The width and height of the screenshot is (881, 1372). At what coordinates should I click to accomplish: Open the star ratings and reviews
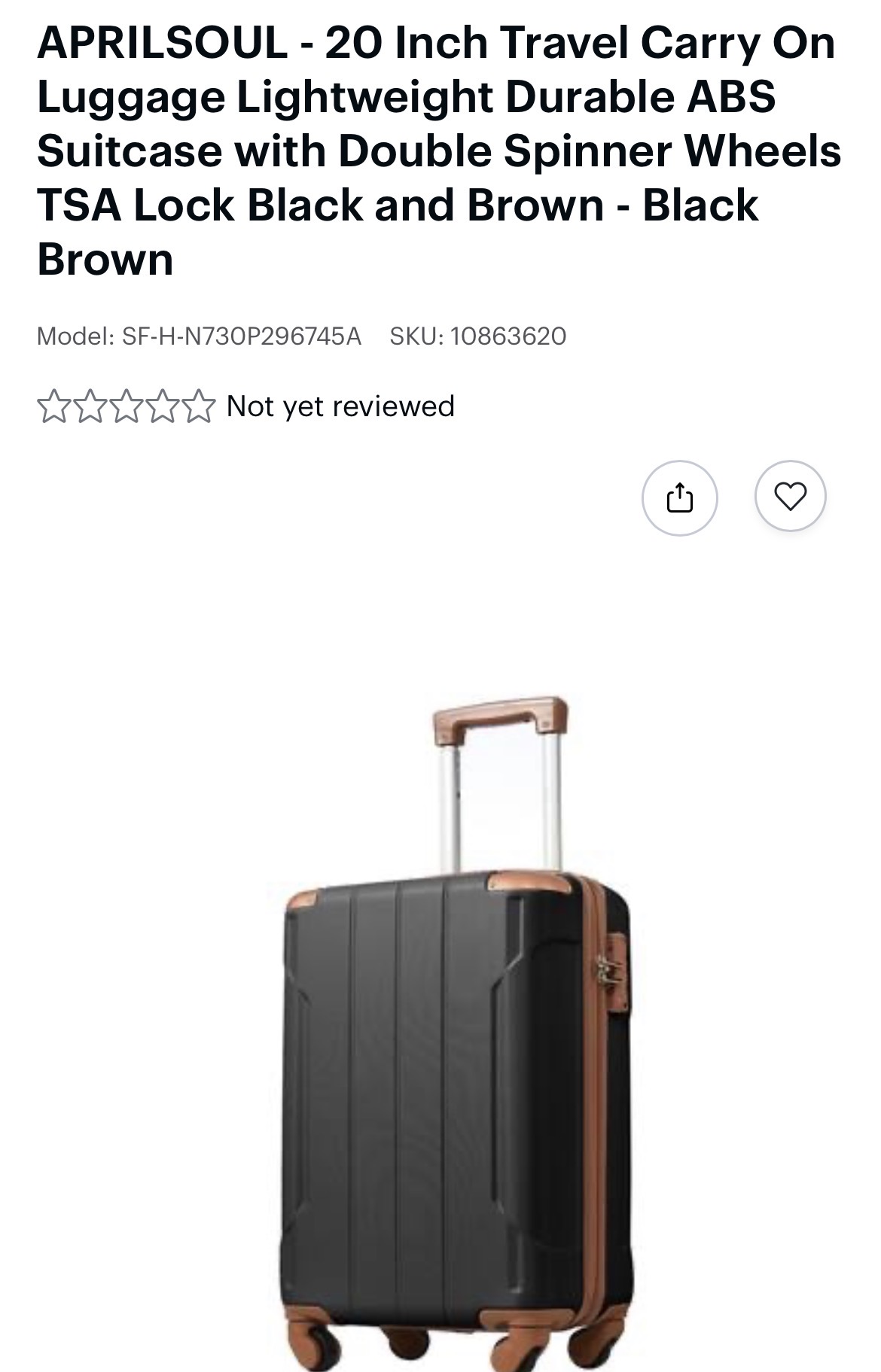click(245, 406)
